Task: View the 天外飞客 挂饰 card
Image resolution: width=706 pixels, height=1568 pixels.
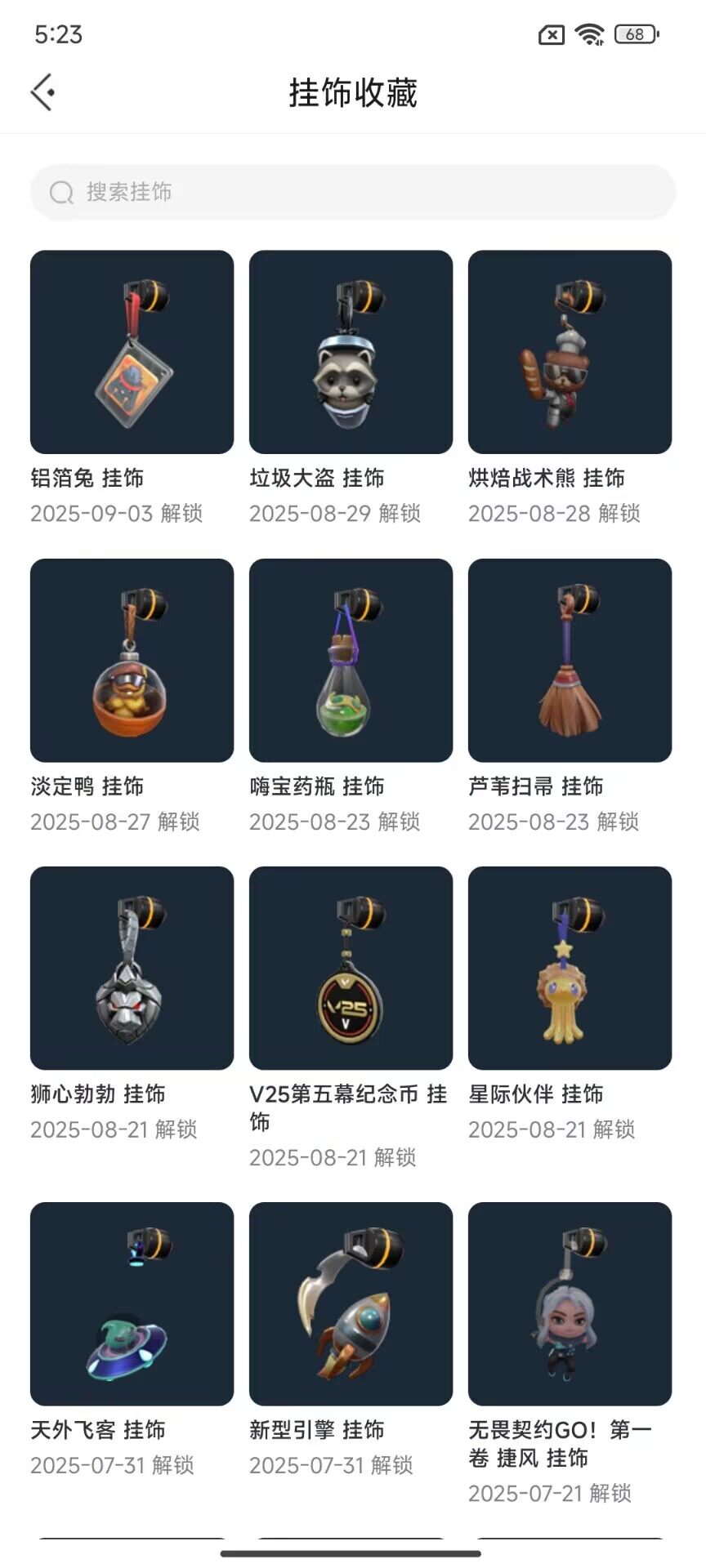Action: [x=132, y=1303]
